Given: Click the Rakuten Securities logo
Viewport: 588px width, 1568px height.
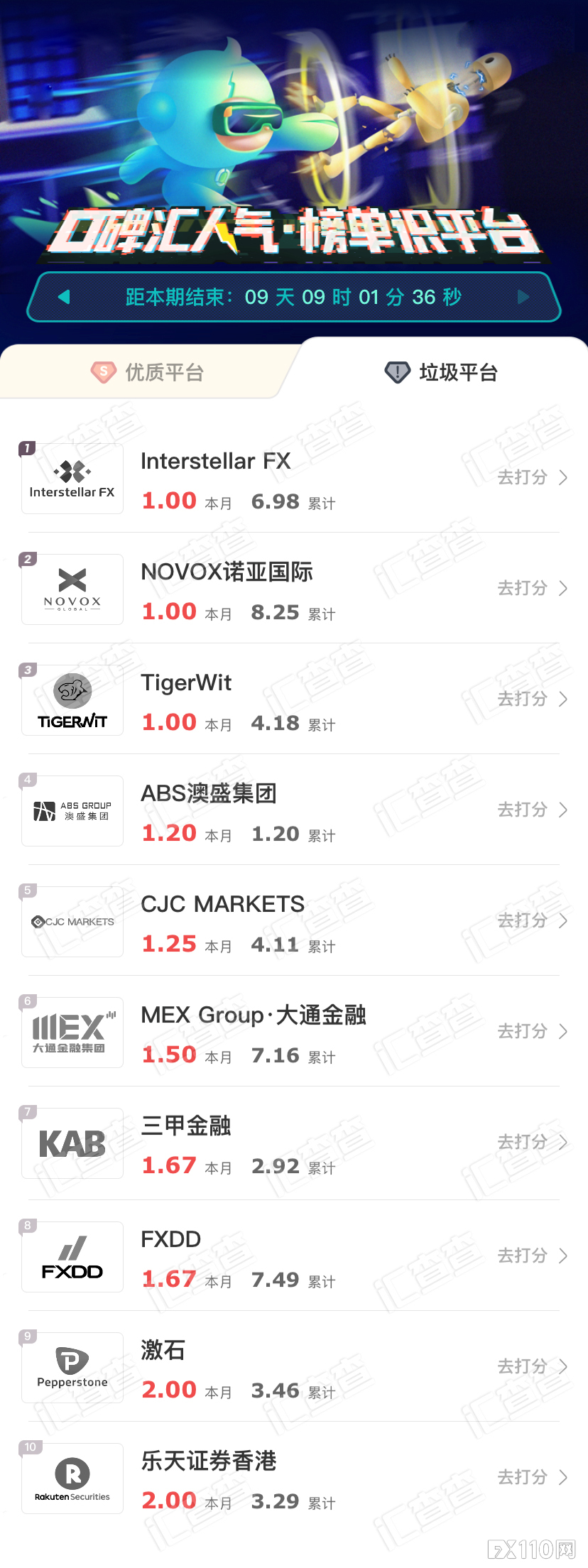Looking at the screenshot, I should pos(72,1479).
